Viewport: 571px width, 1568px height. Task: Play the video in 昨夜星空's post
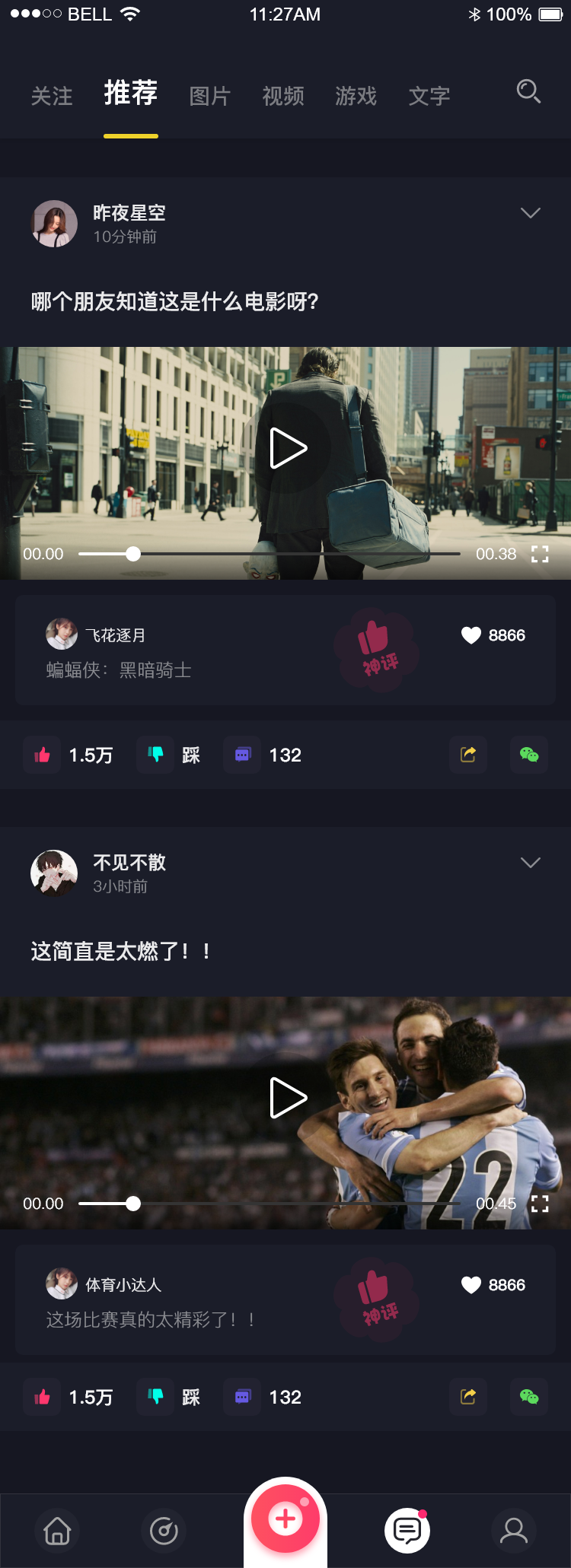(x=288, y=448)
